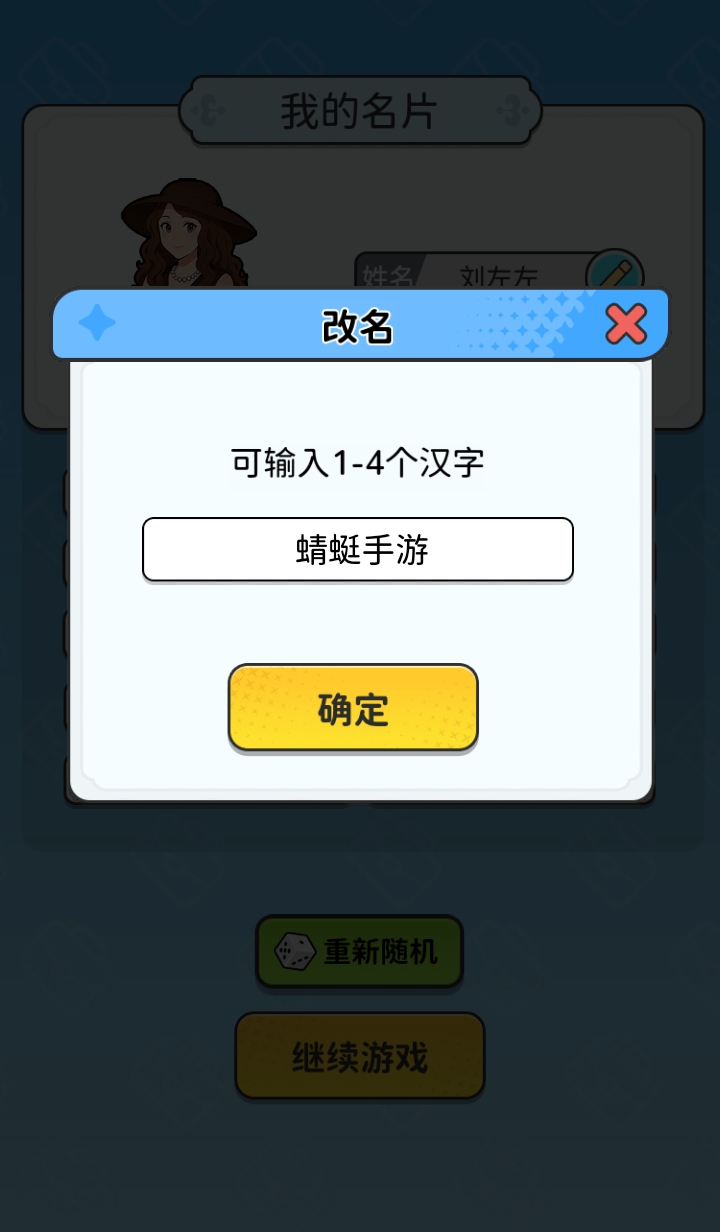Tap the name input containing 蜻蜓手游
The width and height of the screenshot is (720, 1232).
click(x=358, y=549)
